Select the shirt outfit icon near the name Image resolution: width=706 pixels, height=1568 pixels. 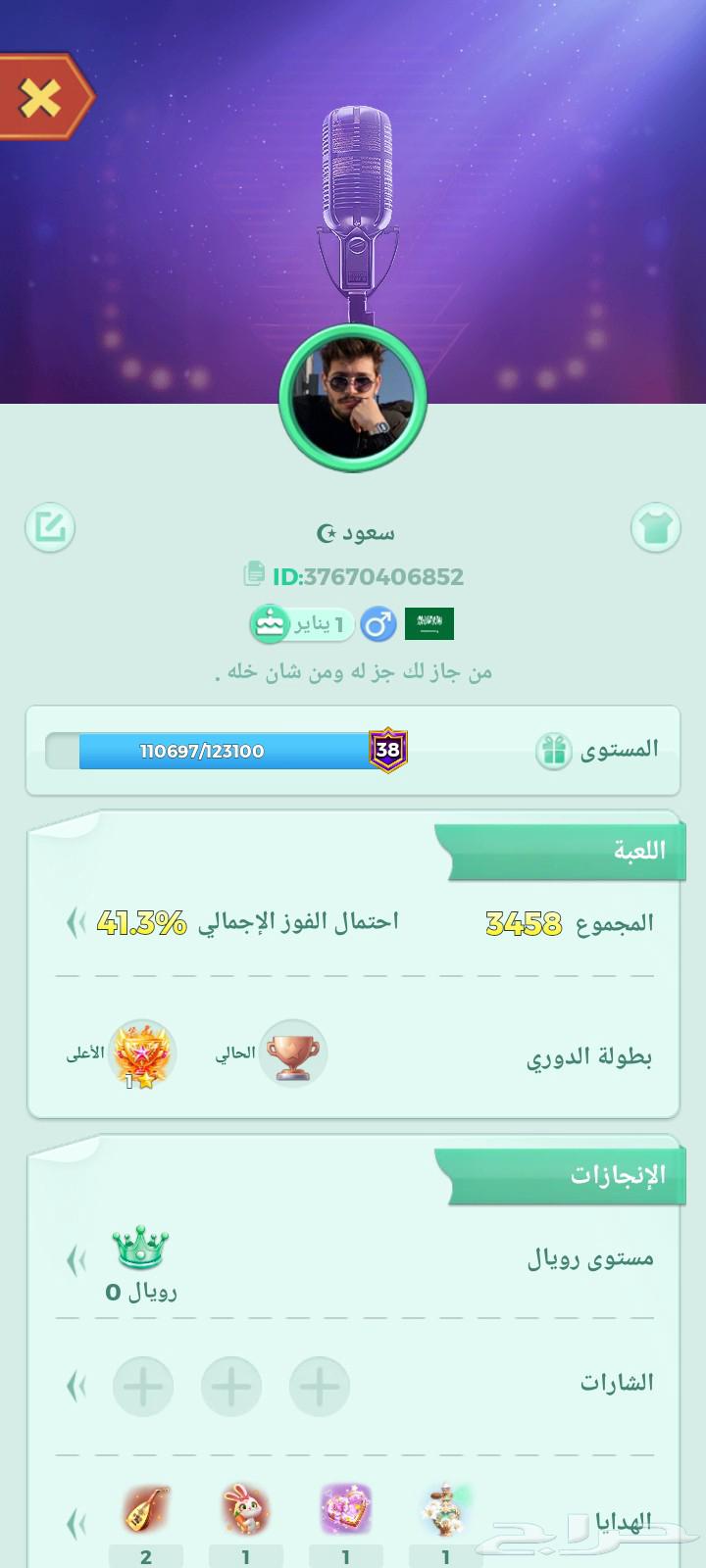coord(657,527)
